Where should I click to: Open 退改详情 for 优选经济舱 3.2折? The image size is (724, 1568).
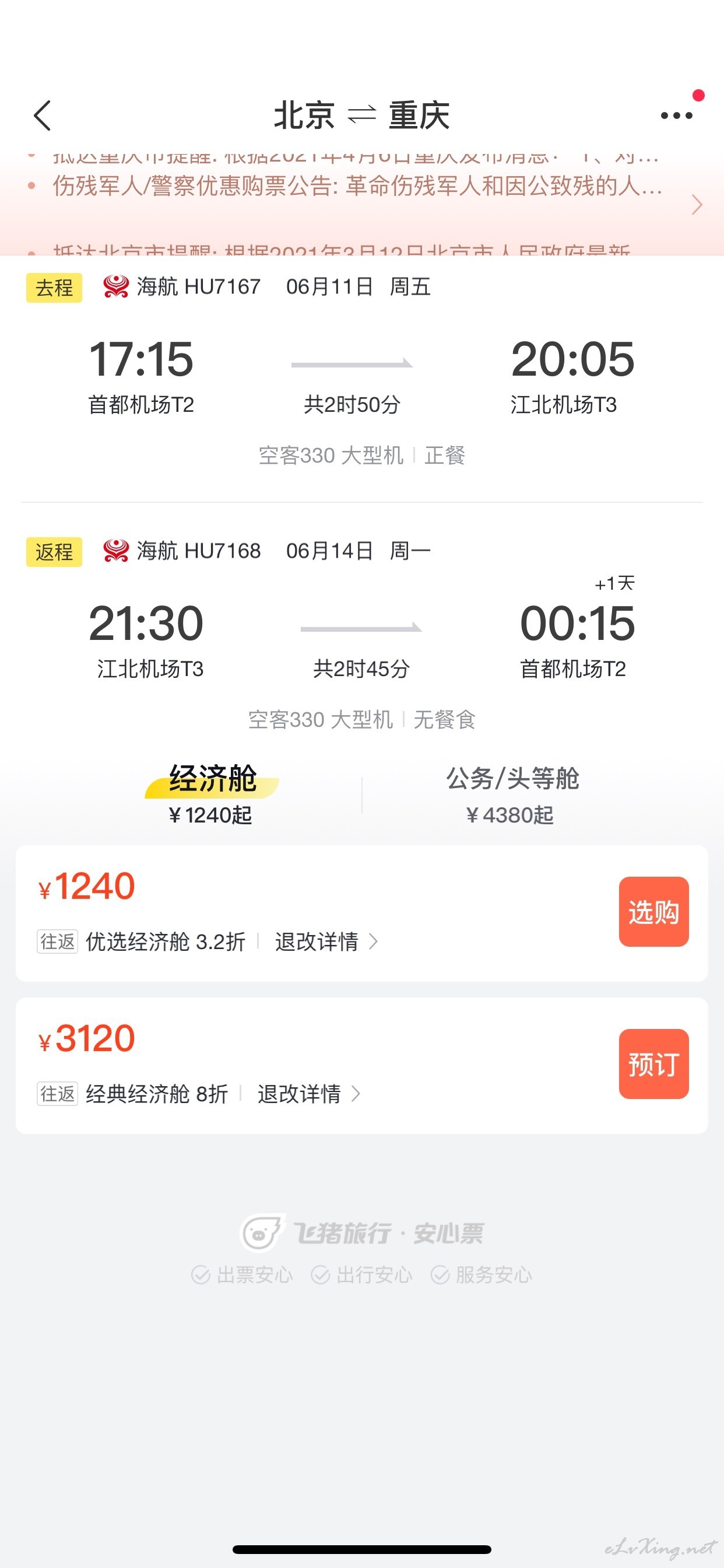[x=326, y=942]
